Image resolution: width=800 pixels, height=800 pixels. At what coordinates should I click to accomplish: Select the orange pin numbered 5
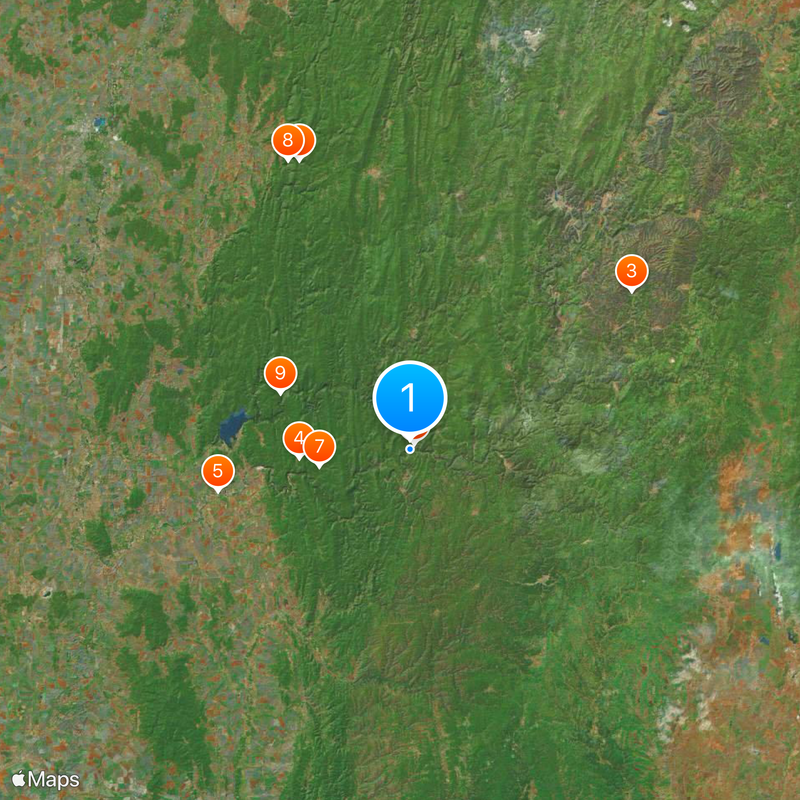[218, 470]
